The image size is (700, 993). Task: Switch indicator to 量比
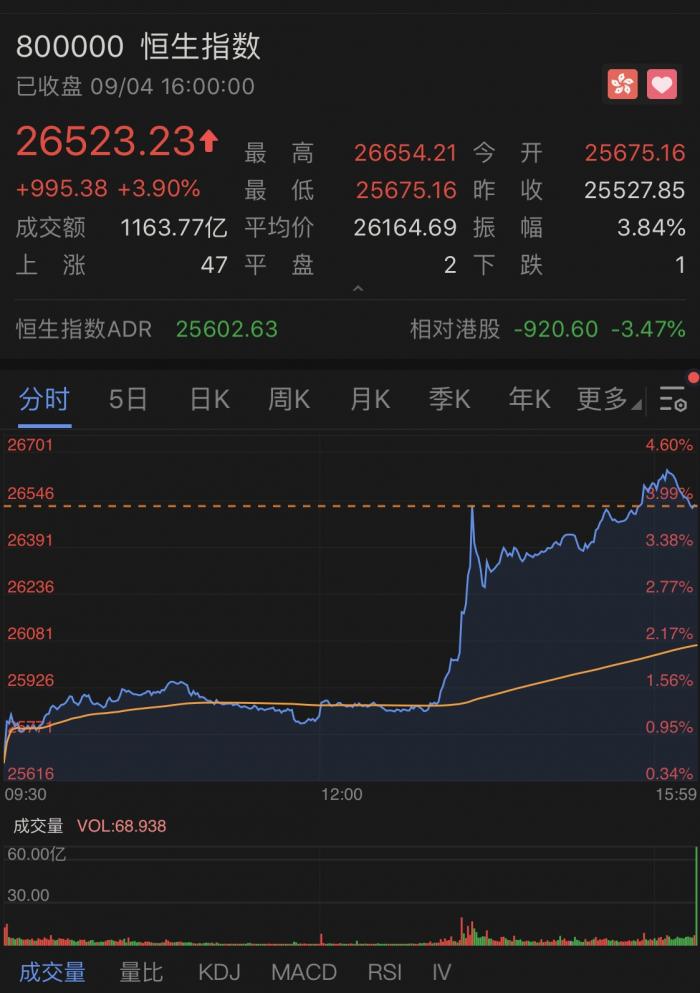141,971
